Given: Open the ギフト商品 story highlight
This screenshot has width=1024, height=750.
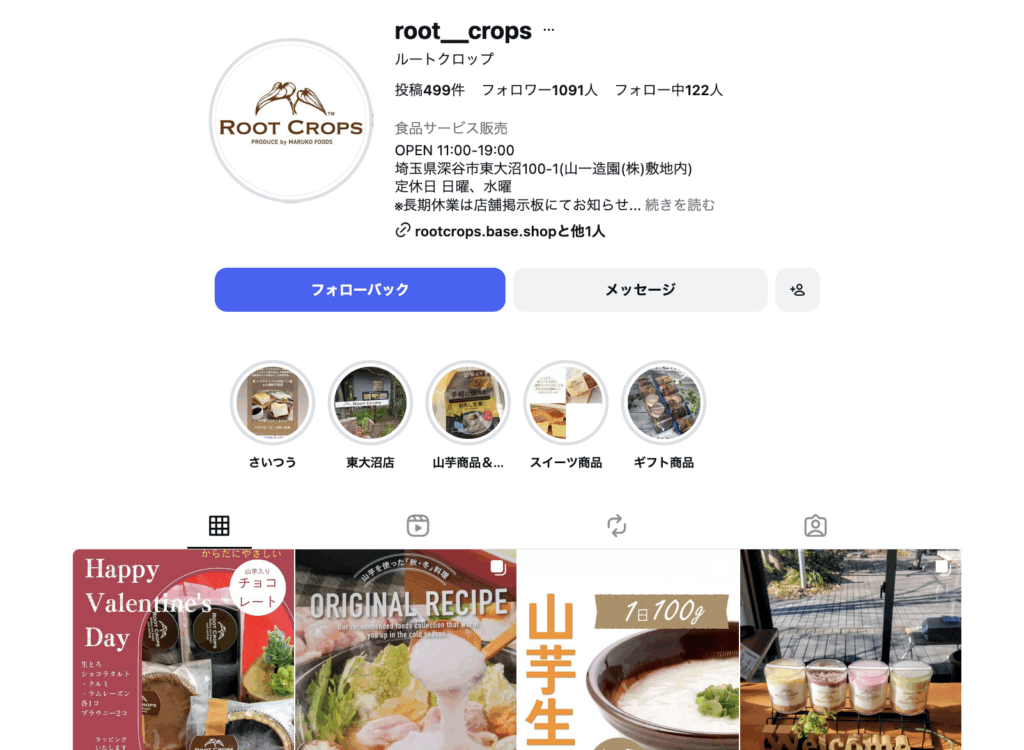Looking at the screenshot, I should (663, 403).
